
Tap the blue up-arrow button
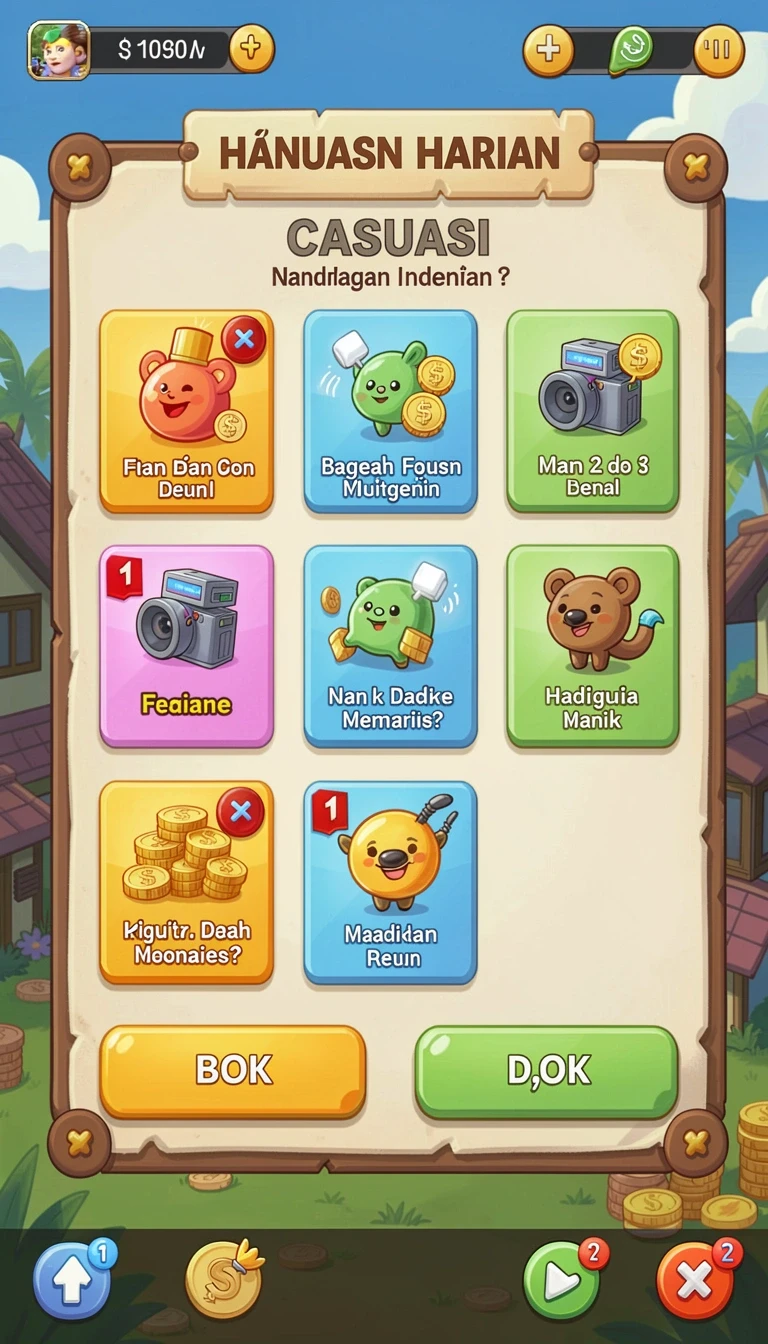click(72, 1281)
